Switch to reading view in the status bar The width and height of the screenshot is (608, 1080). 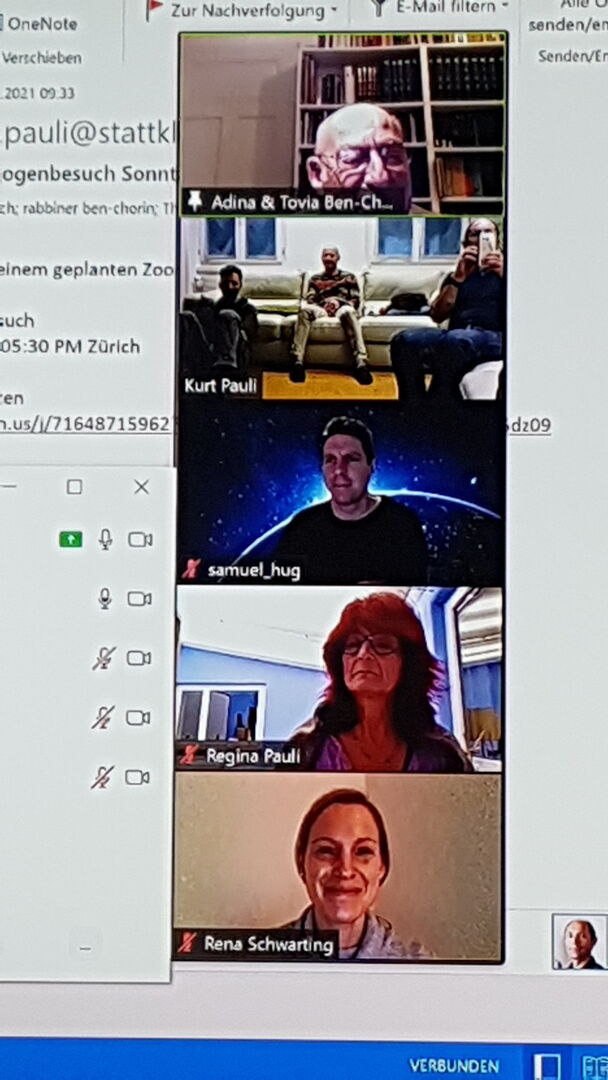(x=594, y=1065)
